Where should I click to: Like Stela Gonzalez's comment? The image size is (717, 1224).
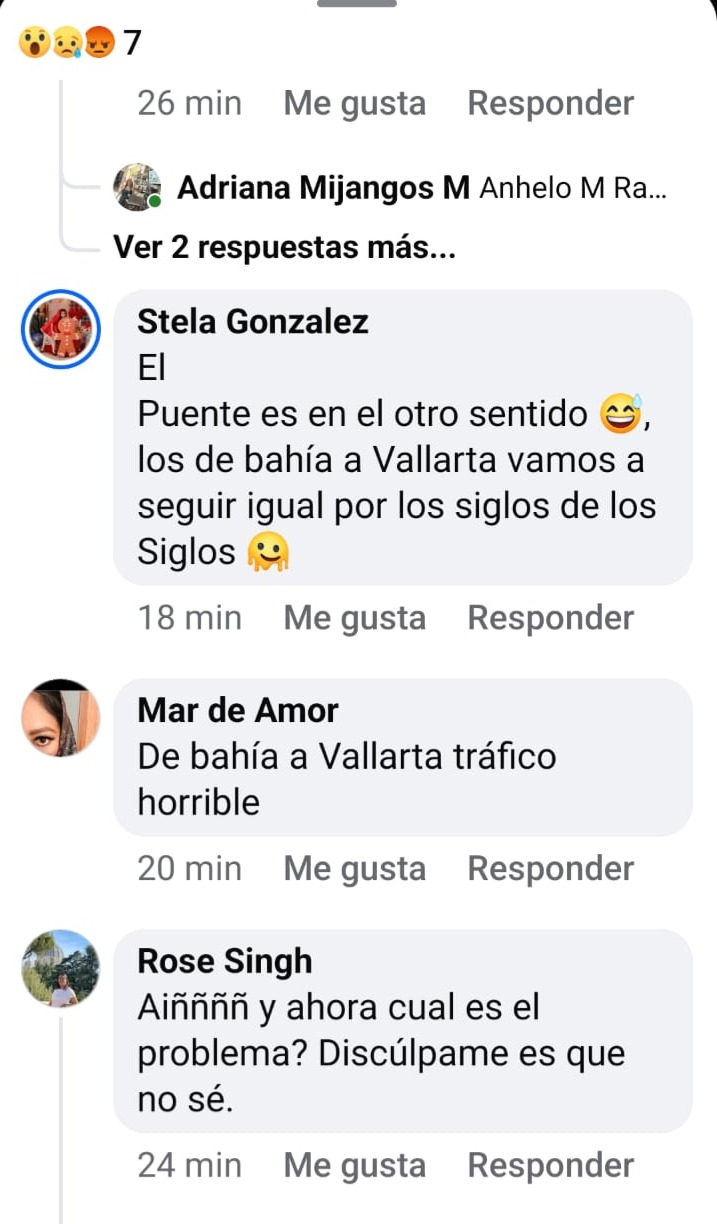tap(354, 618)
